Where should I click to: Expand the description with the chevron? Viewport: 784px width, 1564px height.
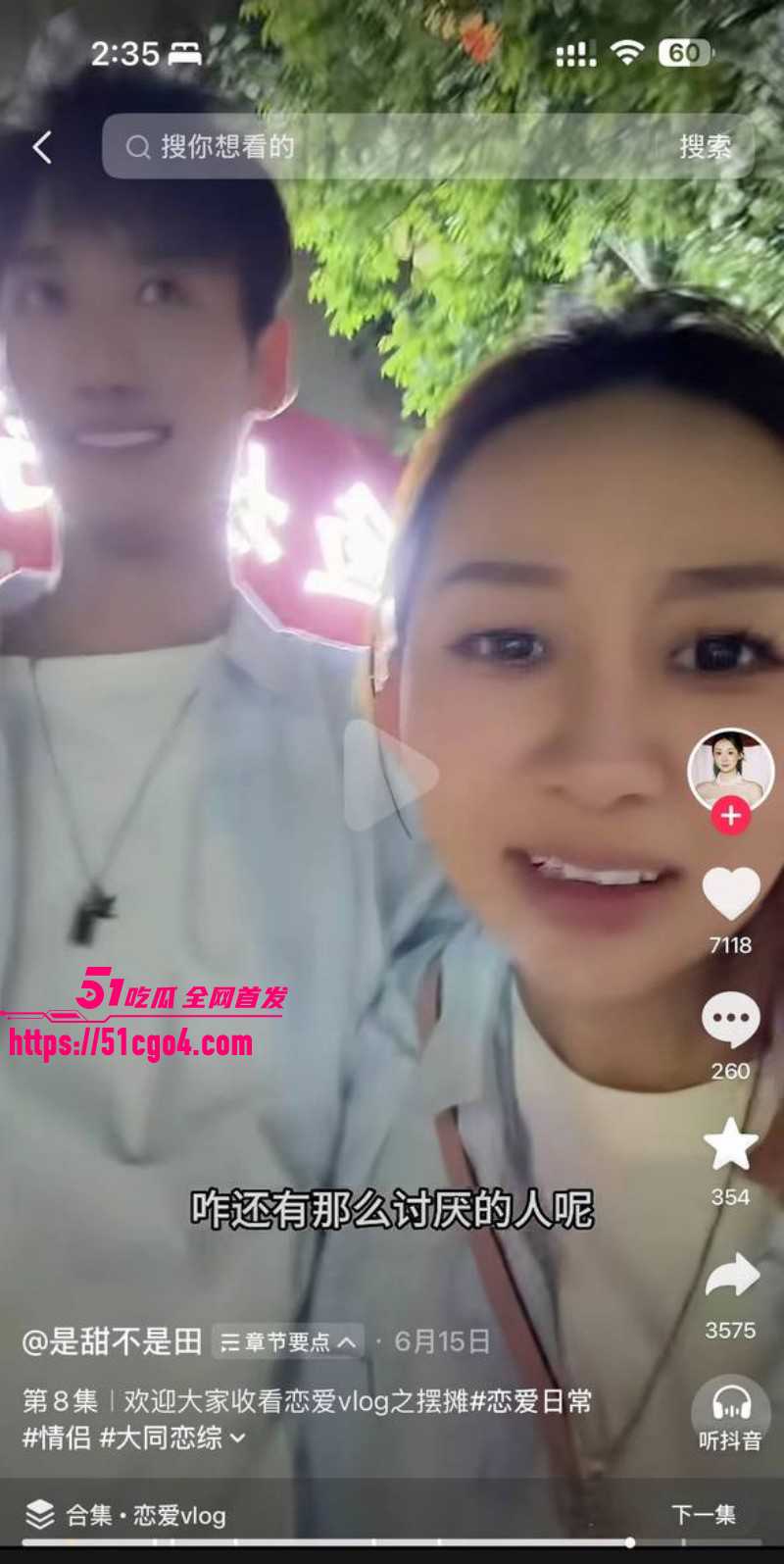[237, 1438]
